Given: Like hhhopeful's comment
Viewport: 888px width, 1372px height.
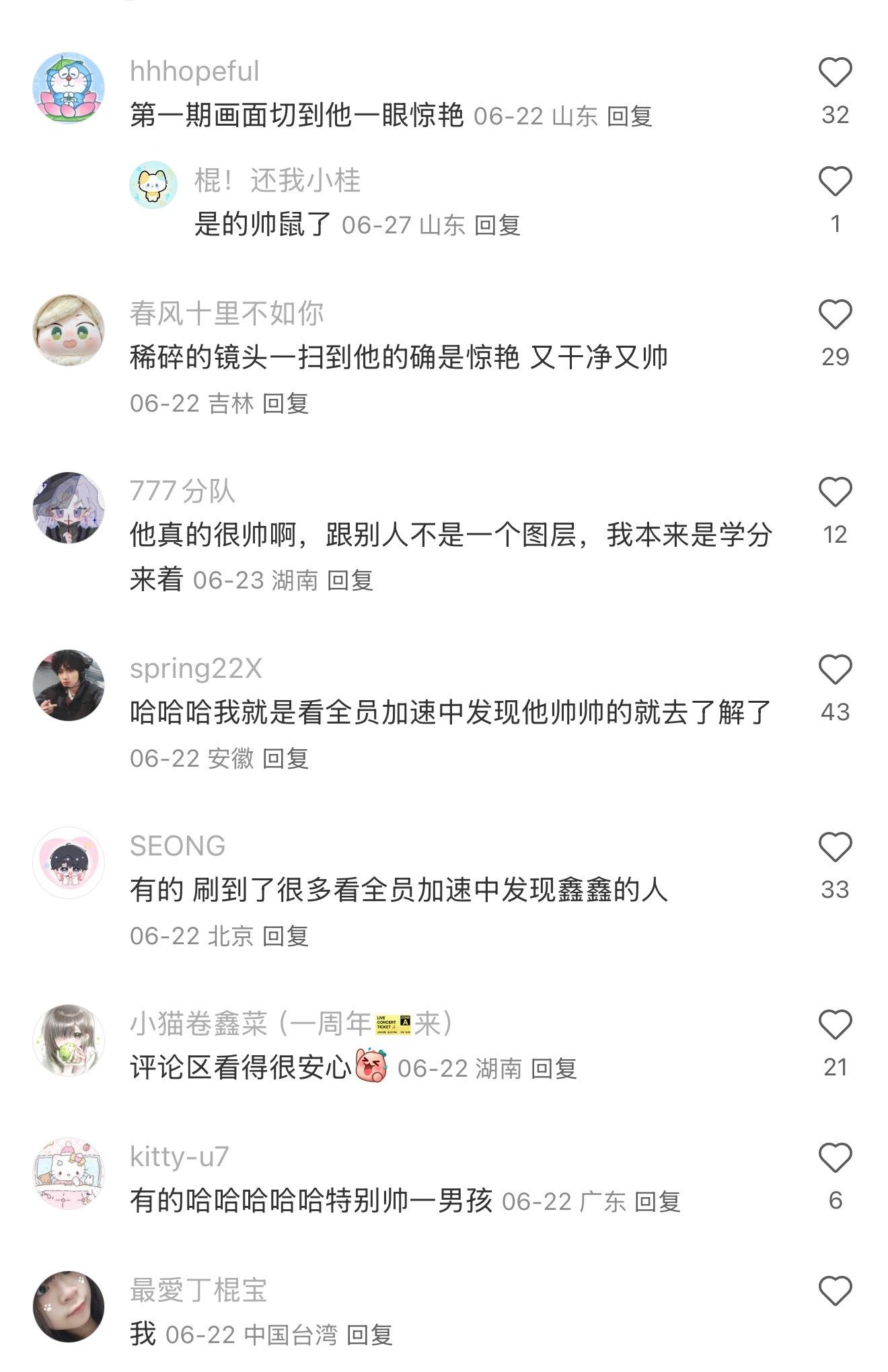Looking at the screenshot, I should [835, 73].
